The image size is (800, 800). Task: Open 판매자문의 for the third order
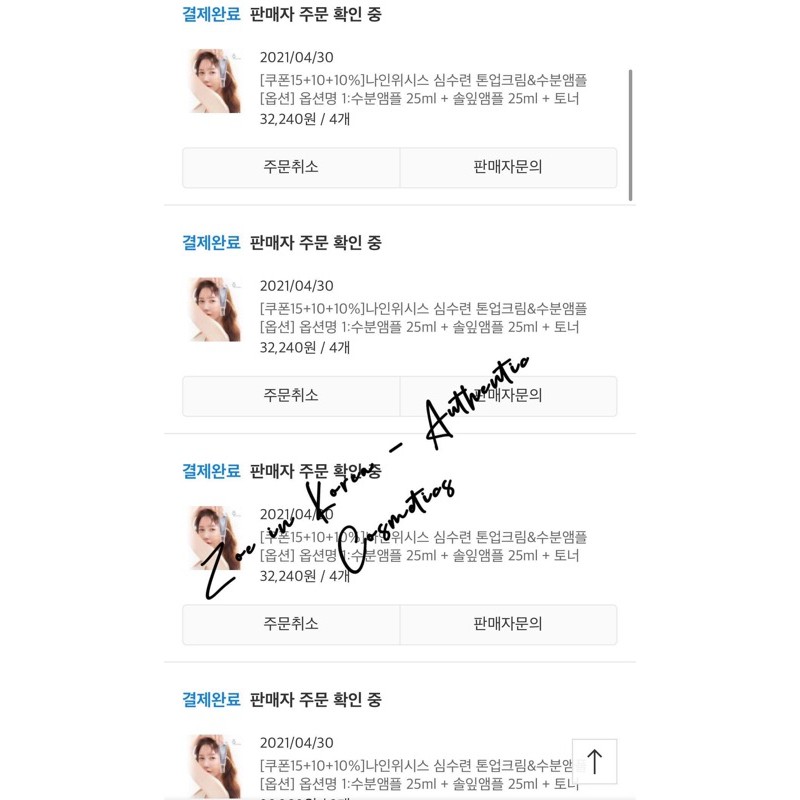coord(508,623)
